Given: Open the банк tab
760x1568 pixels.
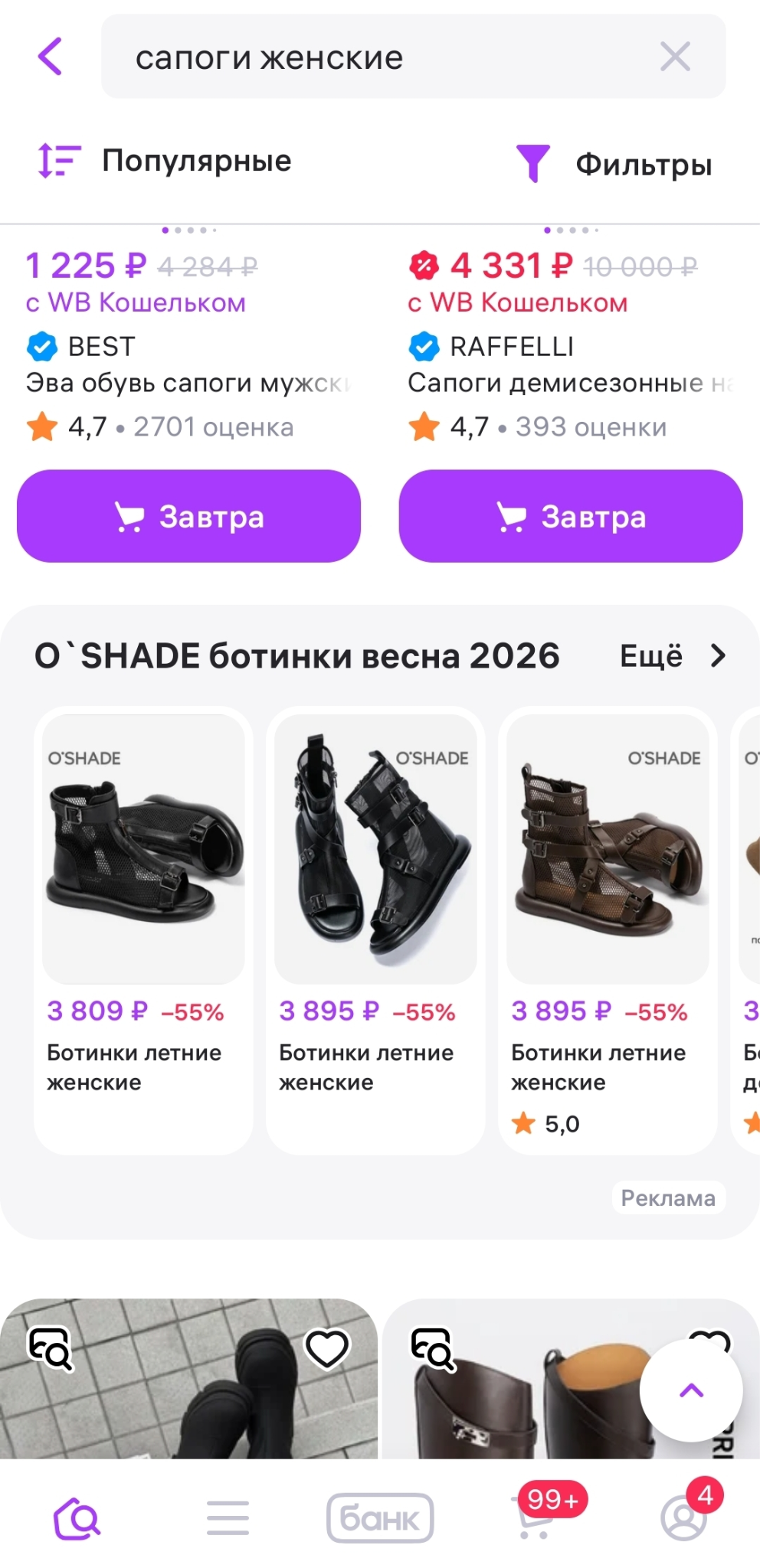Looking at the screenshot, I should click(x=380, y=1517).
